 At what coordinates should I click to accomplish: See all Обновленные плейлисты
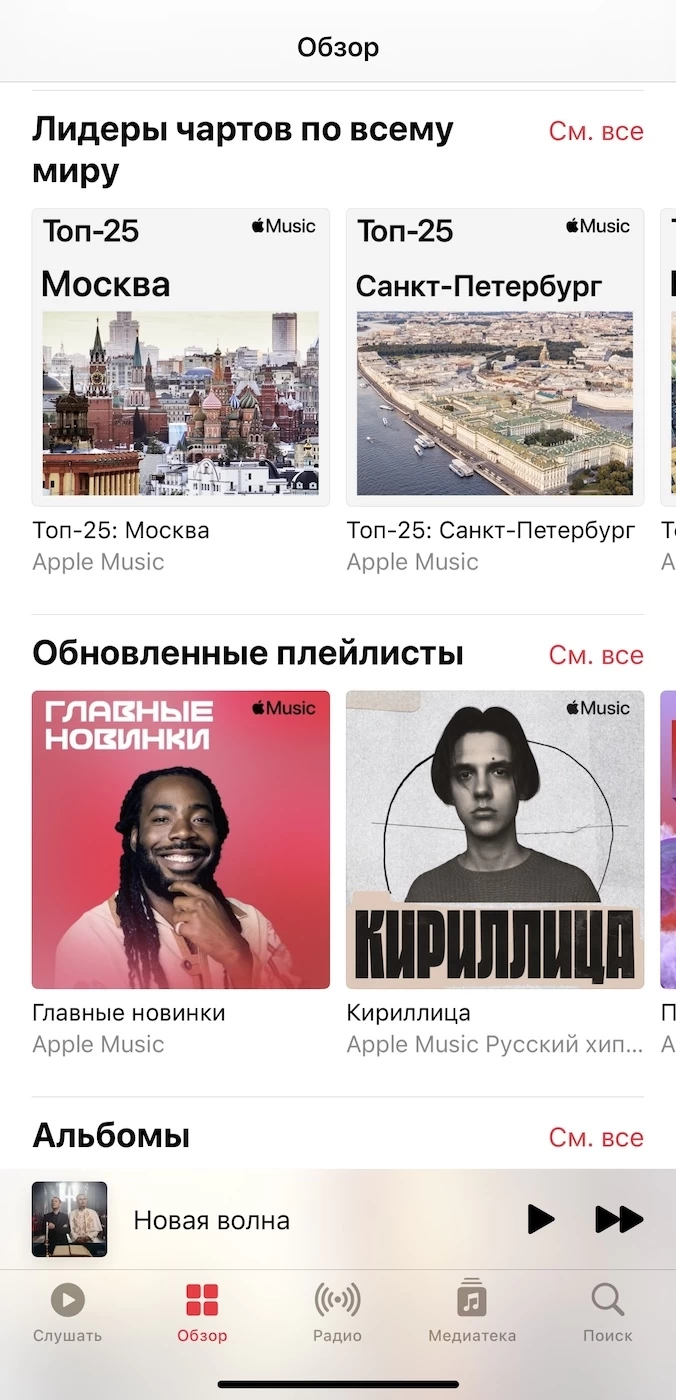tap(596, 655)
